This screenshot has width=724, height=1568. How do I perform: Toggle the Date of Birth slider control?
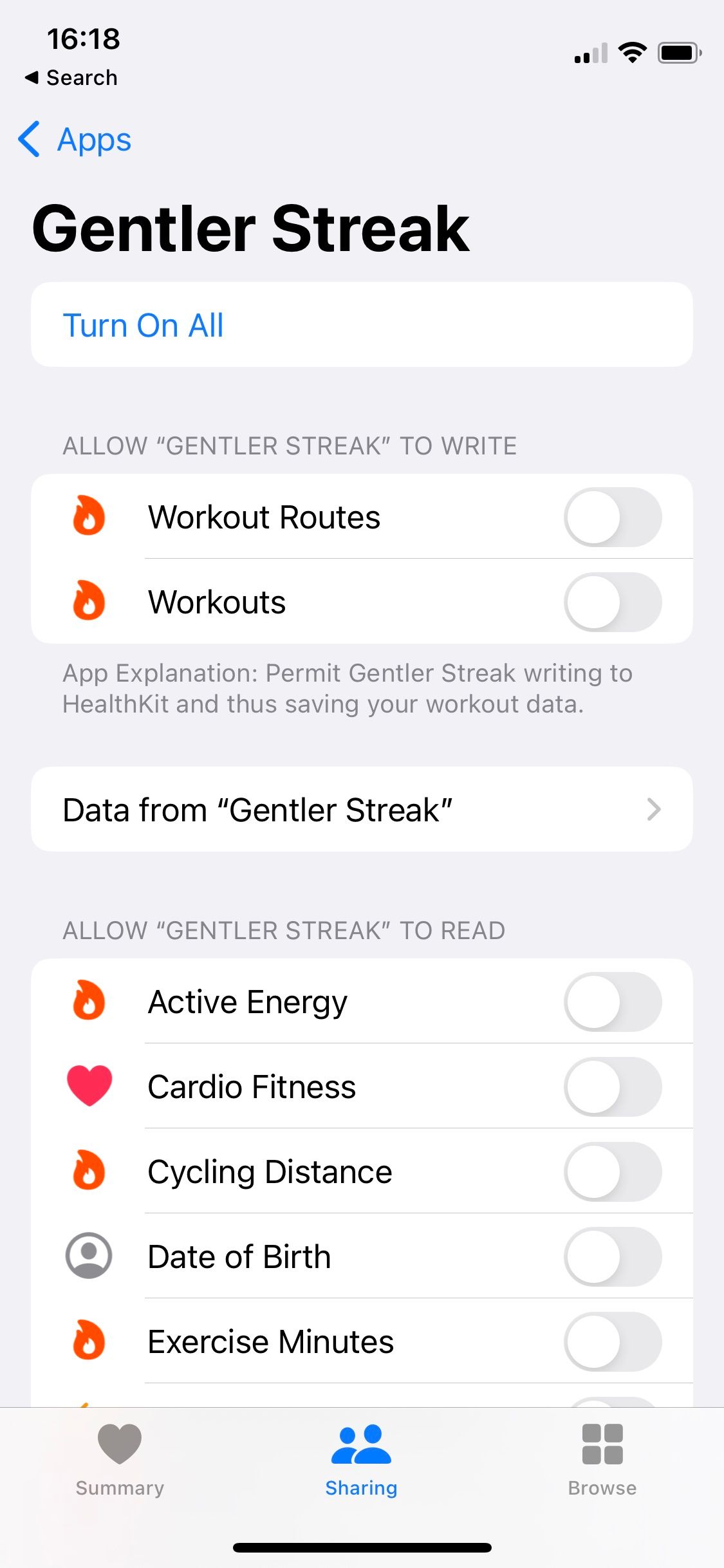612,1256
